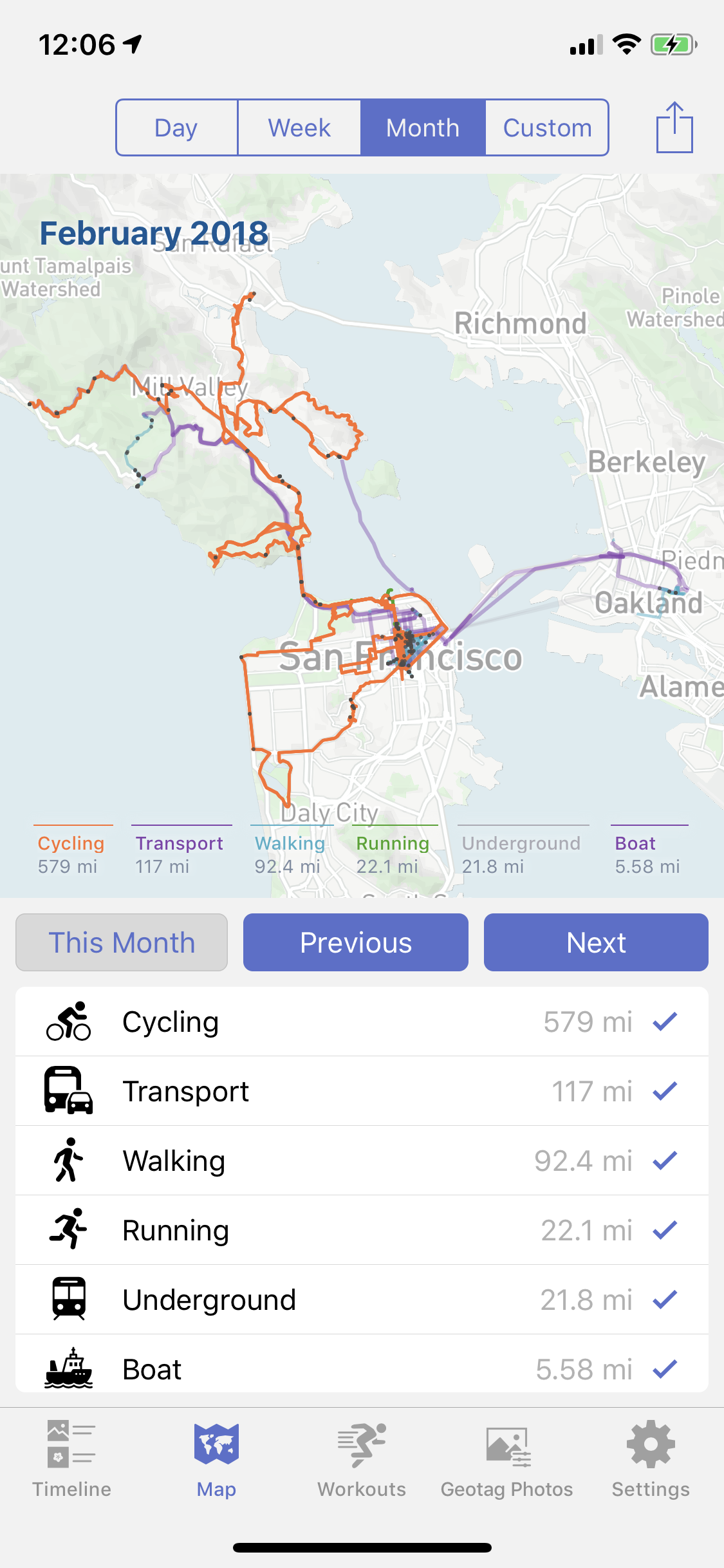Tap the This Month button
This screenshot has width=724, height=1568.
click(x=121, y=942)
